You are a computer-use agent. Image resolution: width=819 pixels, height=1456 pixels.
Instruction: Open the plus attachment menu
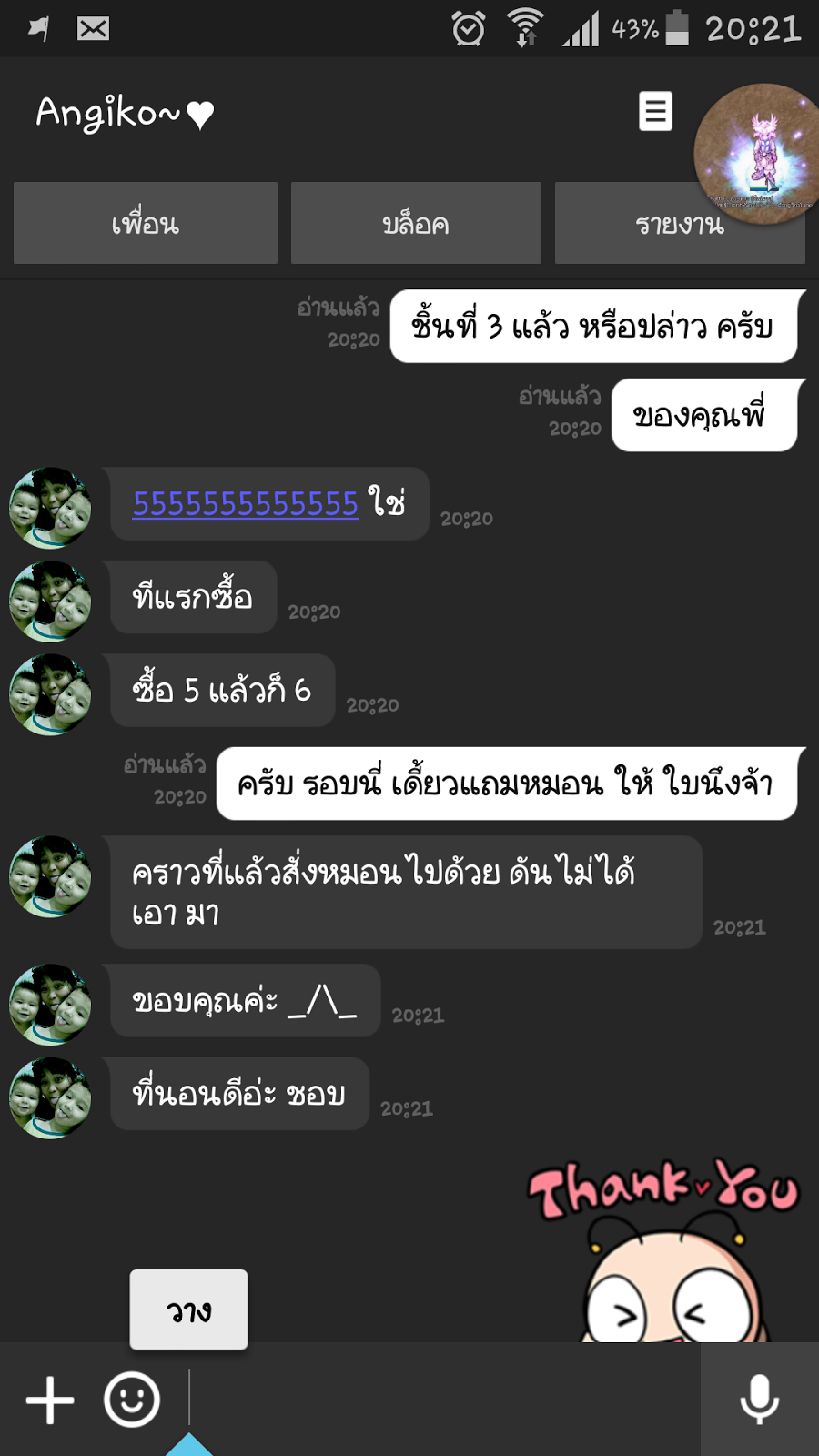click(x=50, y=1400)
